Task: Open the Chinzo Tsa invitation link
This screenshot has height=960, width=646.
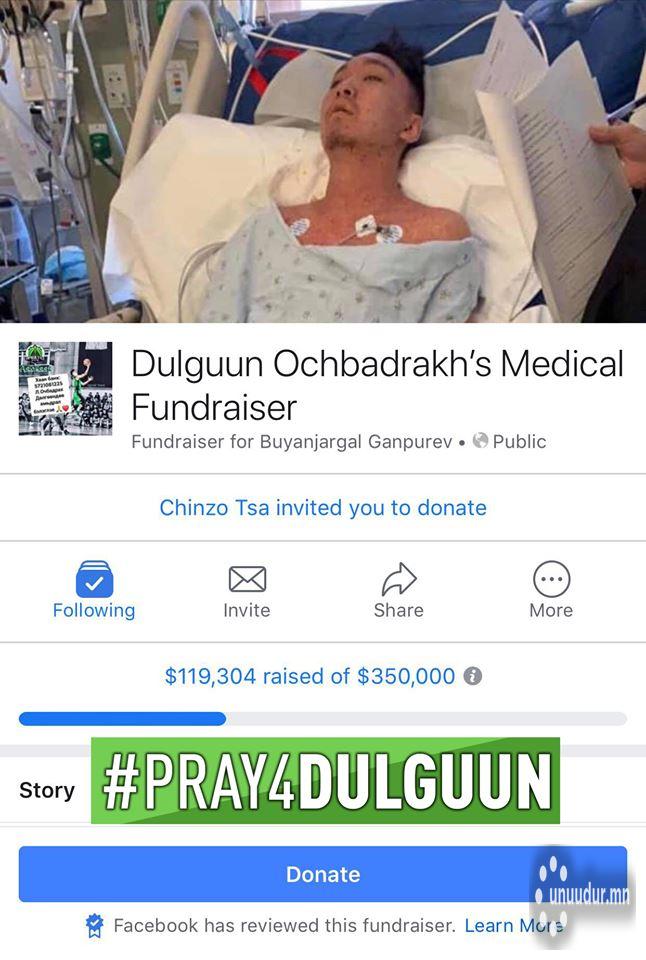Action: point(323,508)
